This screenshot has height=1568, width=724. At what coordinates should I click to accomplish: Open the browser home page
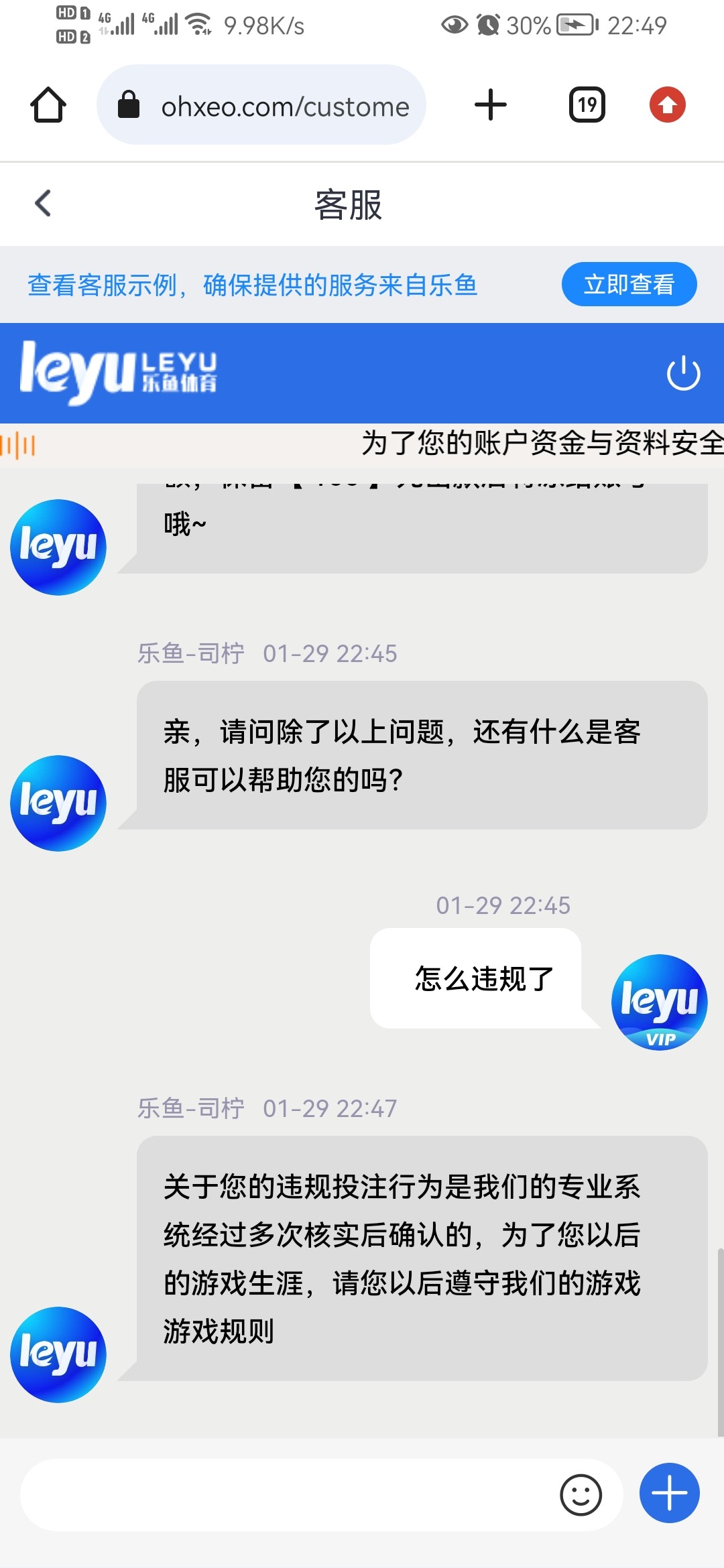pyautogui.click(x=48, y=105)
